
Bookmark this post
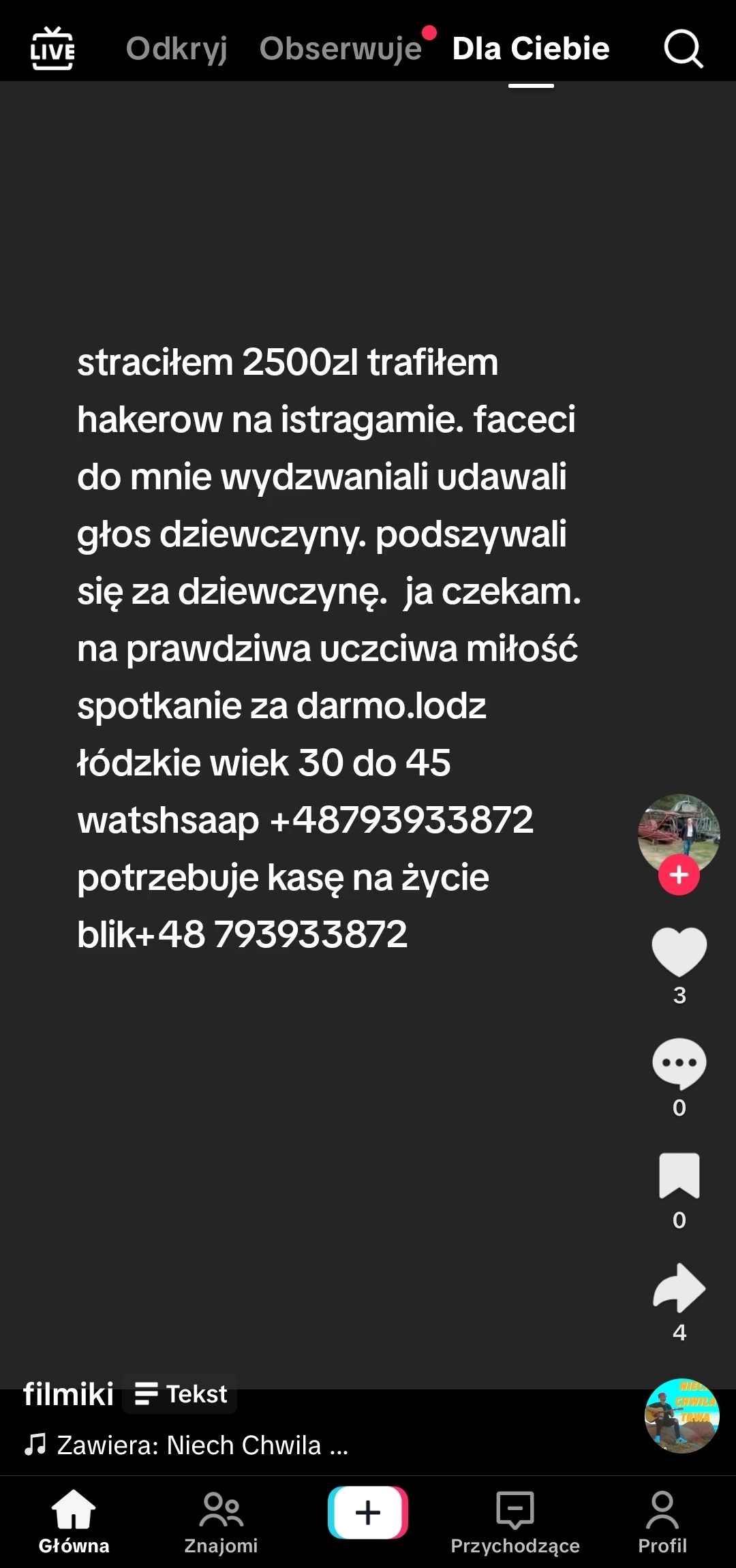click(x=679, y=1175)
